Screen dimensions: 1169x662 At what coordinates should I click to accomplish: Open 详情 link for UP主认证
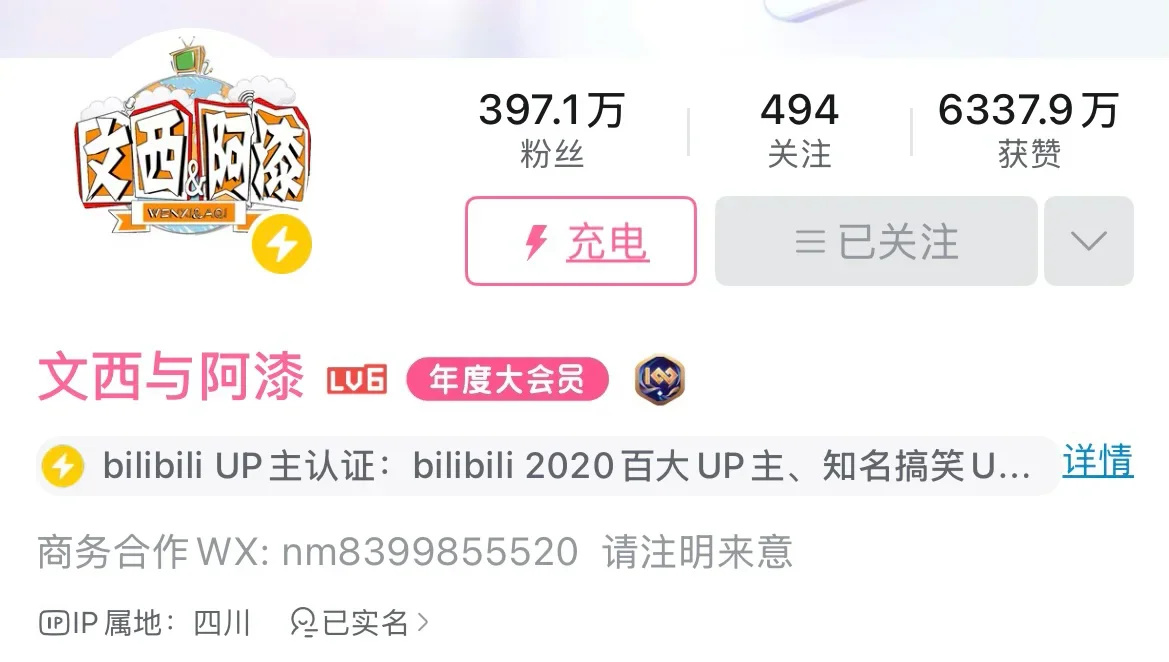click(x=1097, y=462)
